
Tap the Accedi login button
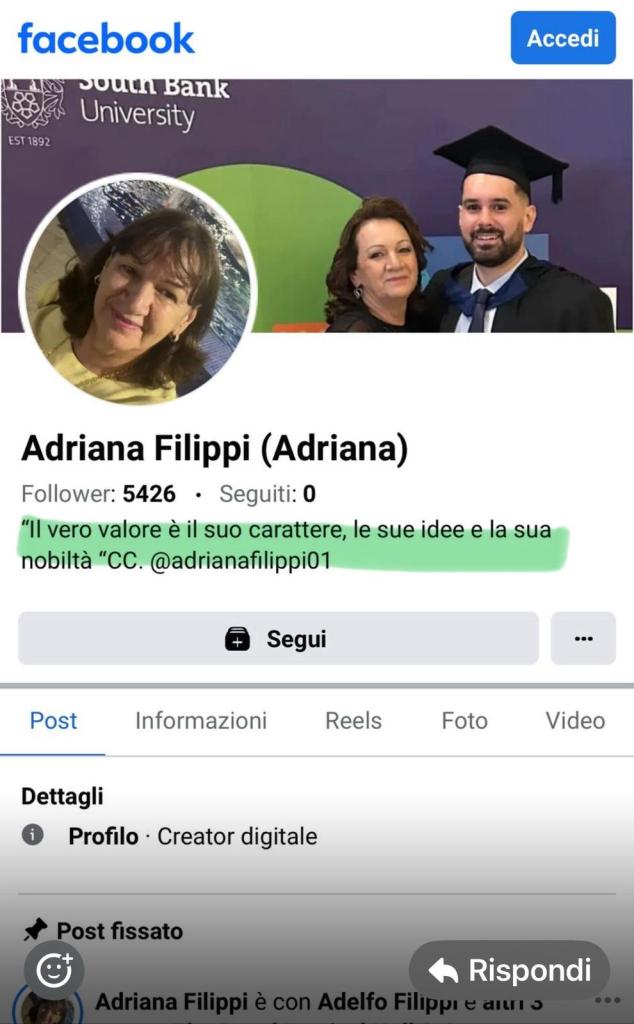point(563,38)
